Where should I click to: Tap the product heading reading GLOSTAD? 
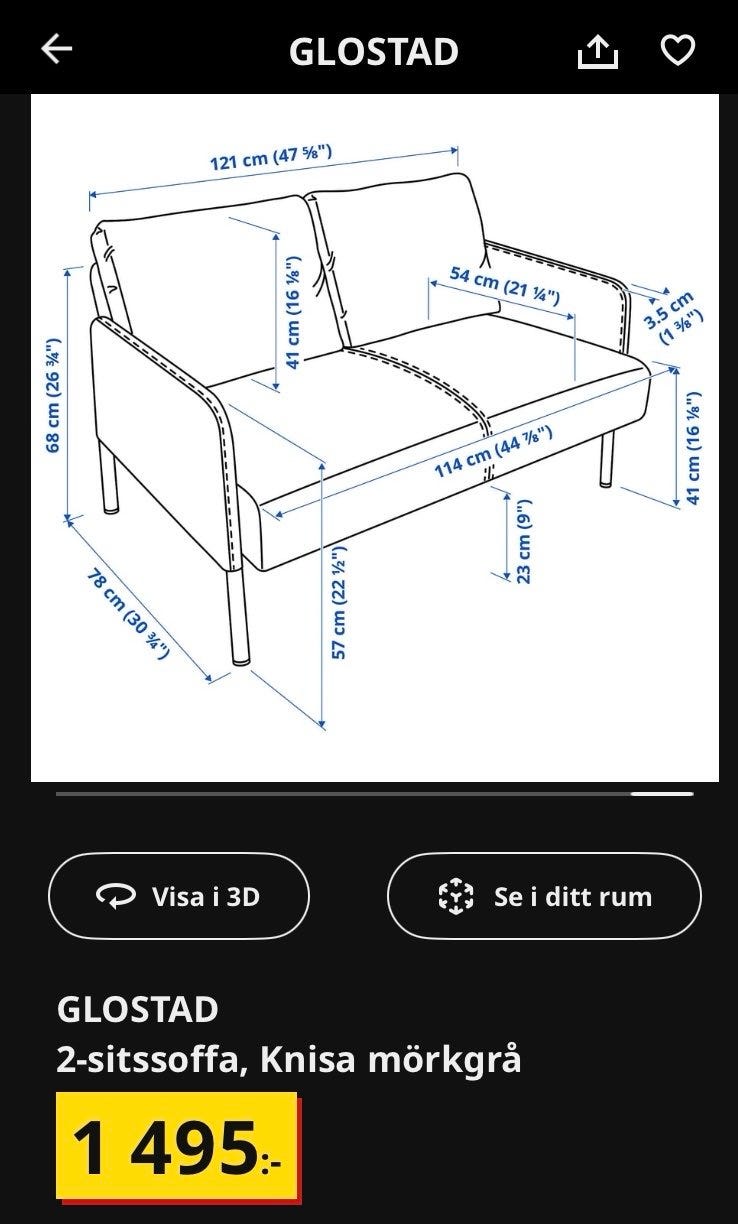tap(140, 1011)
